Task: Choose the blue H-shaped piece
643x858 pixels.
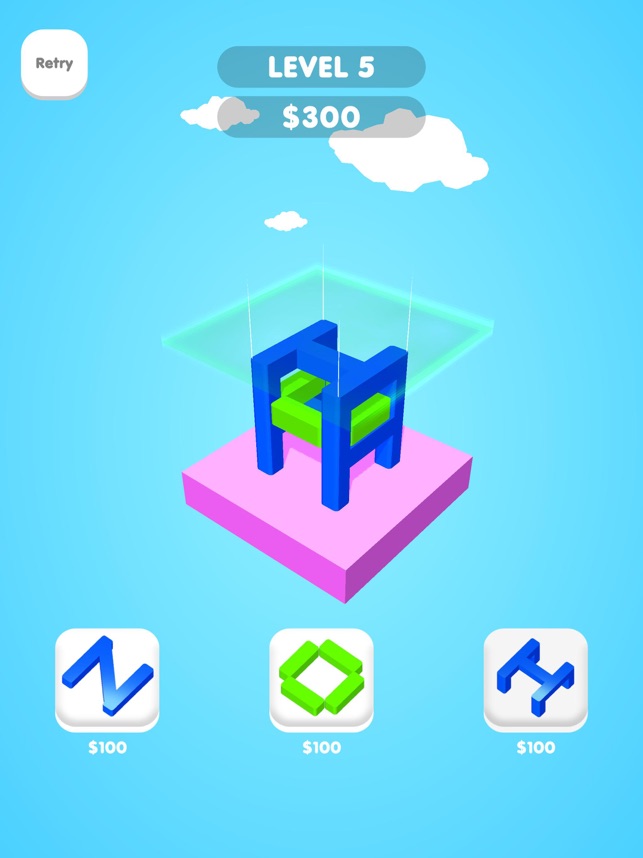Action: [535, 679]
